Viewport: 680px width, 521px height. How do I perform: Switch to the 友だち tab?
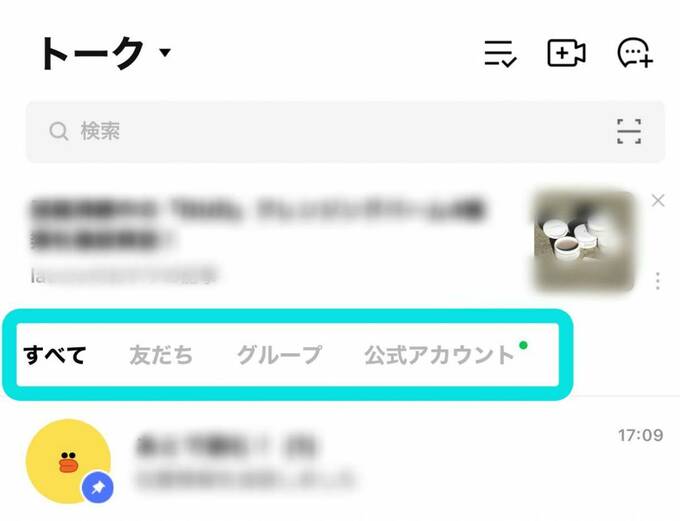[161, 354]
